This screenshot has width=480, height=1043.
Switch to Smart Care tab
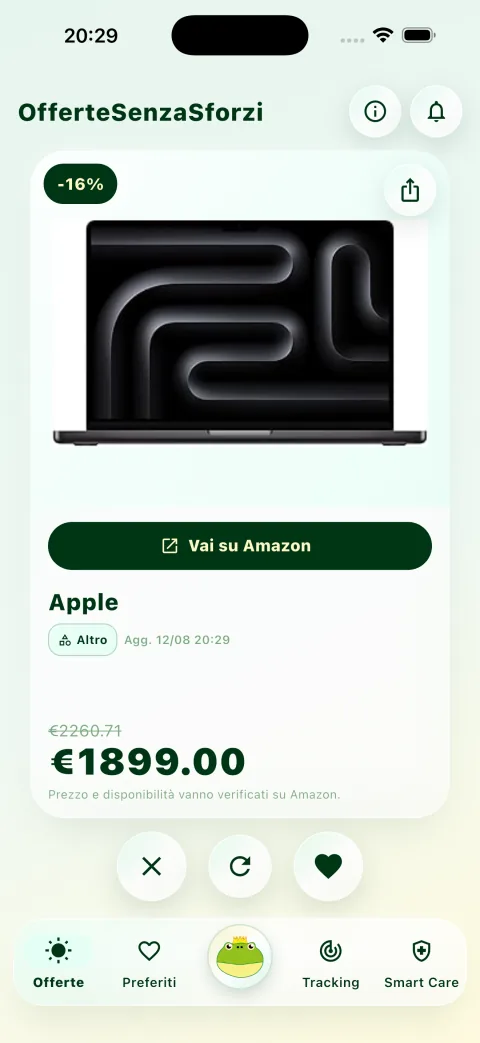click(x=421, y=963)
